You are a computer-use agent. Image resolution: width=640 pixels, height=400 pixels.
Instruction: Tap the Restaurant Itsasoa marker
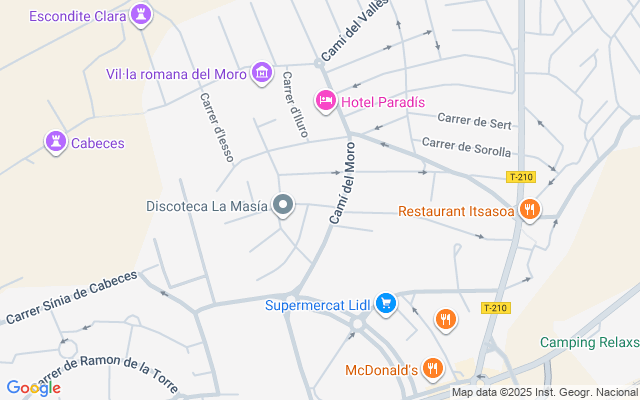click(530, 210)
